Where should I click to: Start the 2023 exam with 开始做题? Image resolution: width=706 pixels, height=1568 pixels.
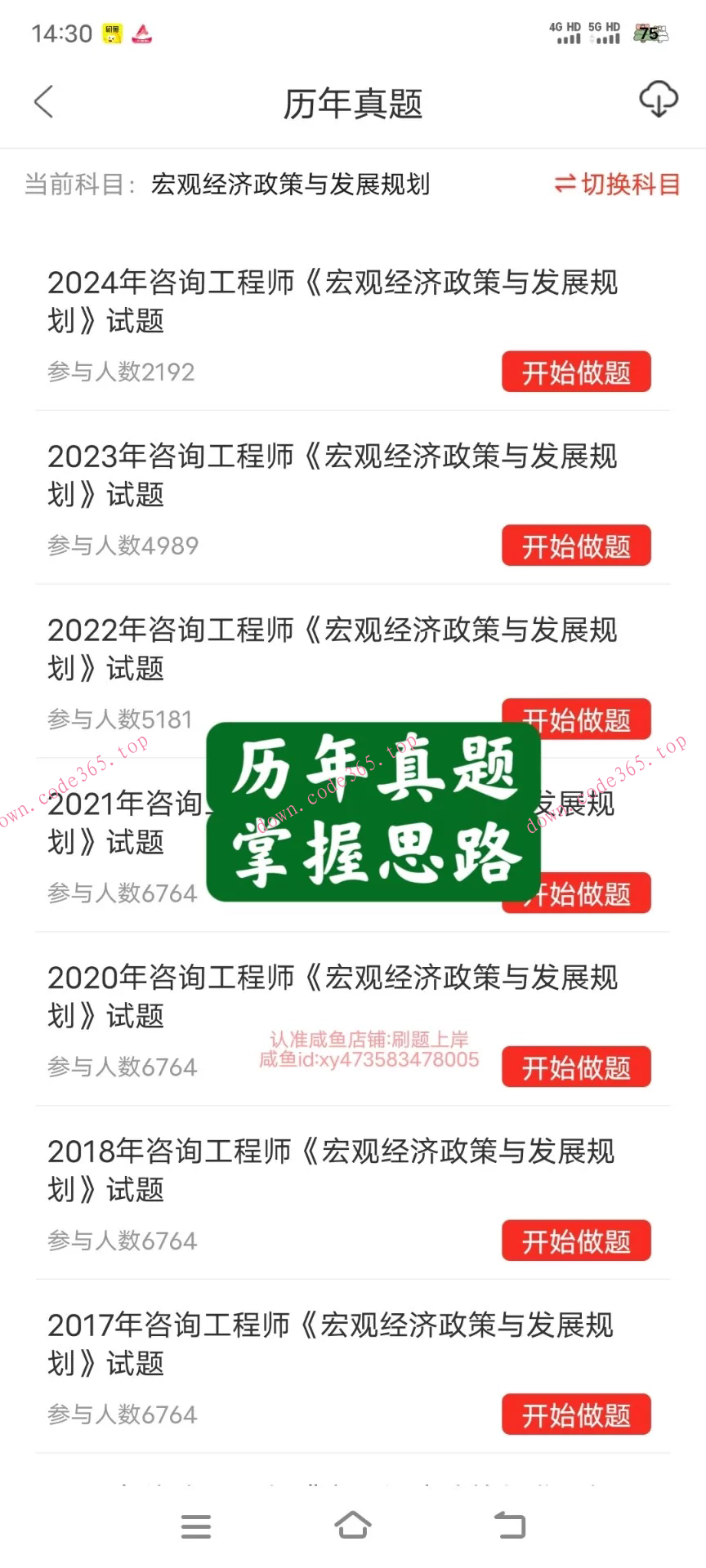click(576, 546)
